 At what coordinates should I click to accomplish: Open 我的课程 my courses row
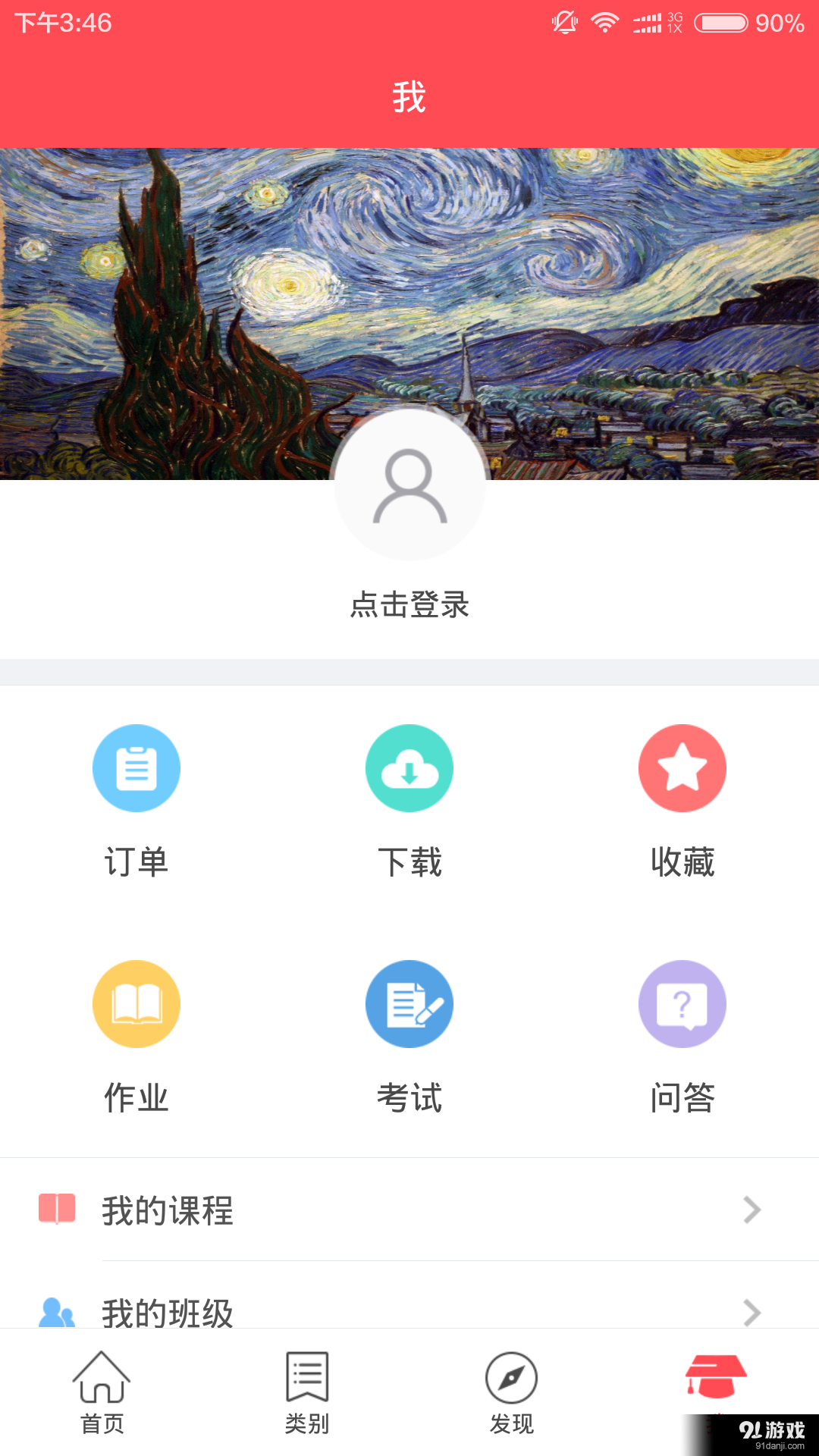coord(303,1210)
